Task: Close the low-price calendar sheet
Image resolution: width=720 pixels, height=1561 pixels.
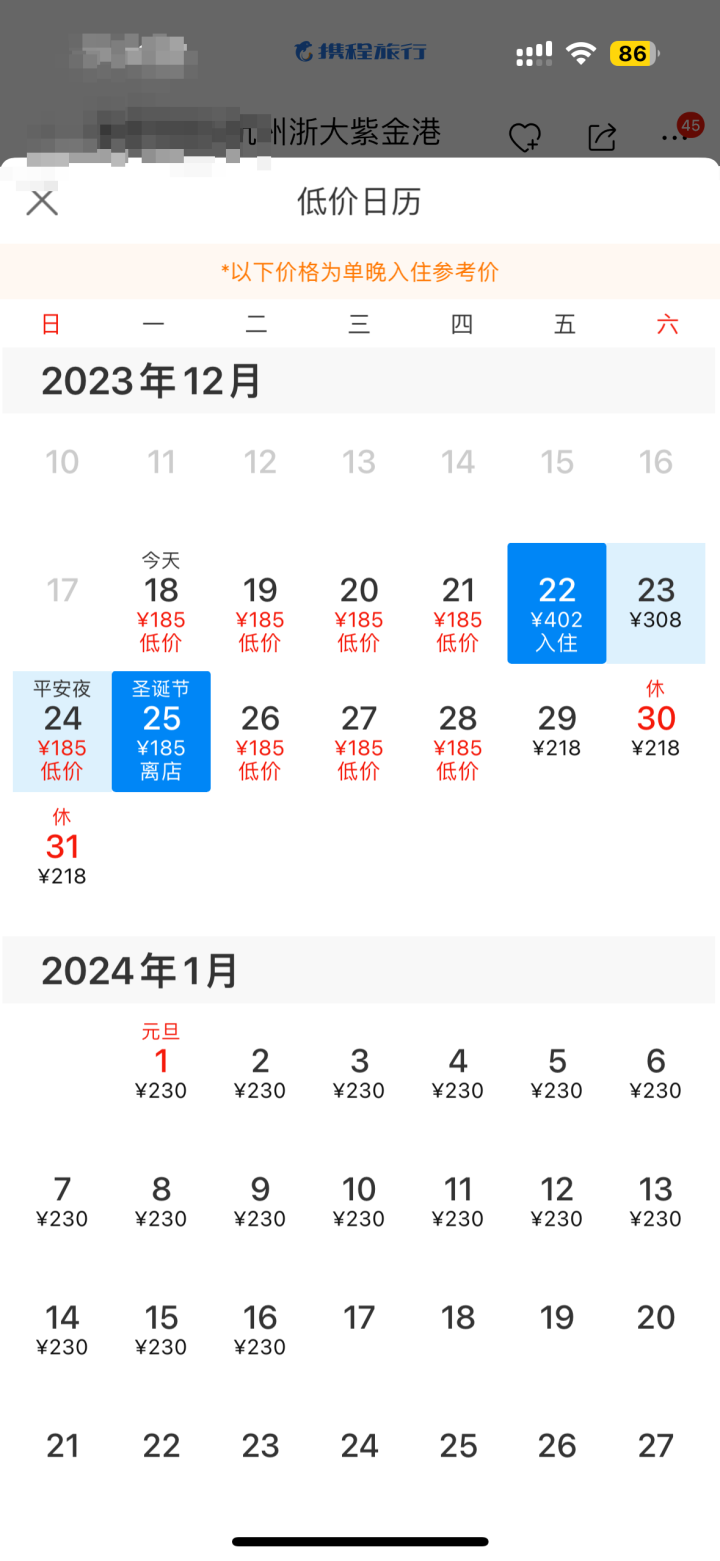Action: 42,202
